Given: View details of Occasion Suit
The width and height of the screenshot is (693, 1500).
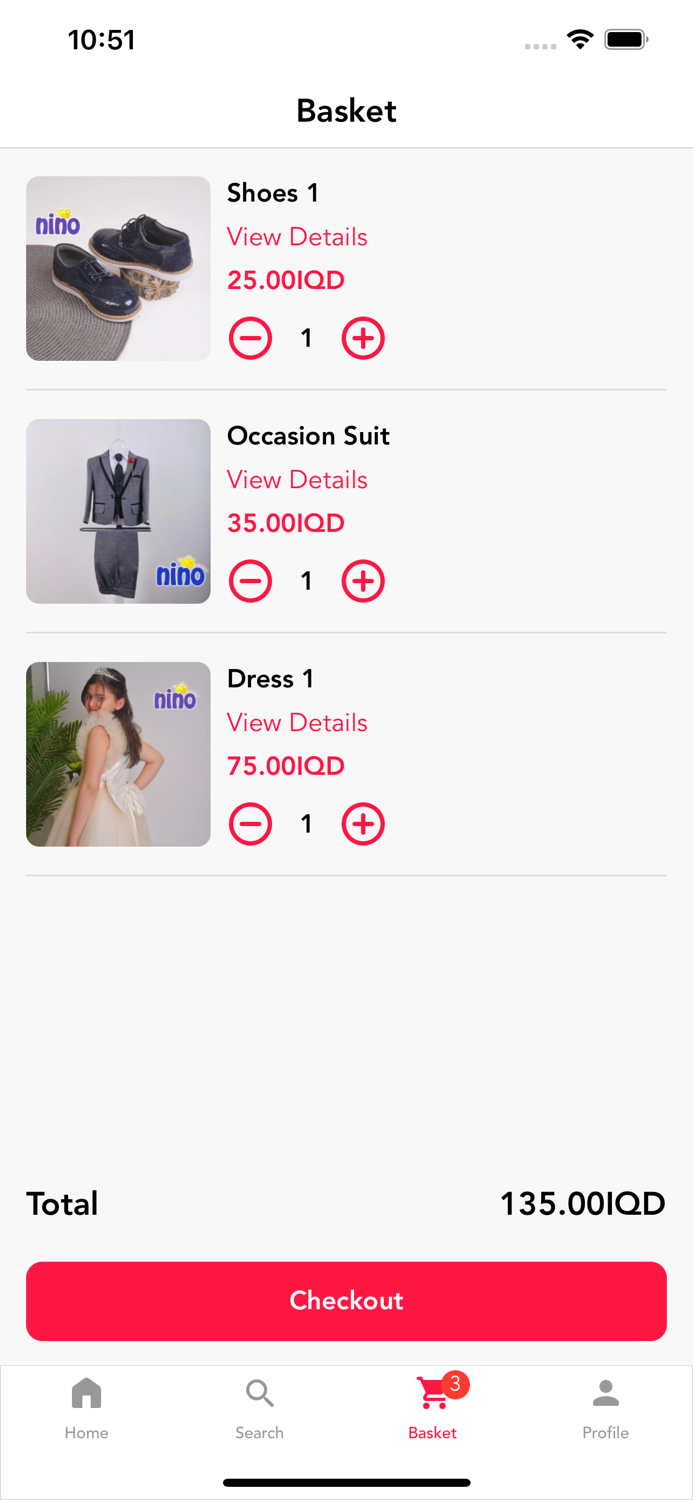Looking at the screenshot, I should pyautogui.click(x=297, y=480).
